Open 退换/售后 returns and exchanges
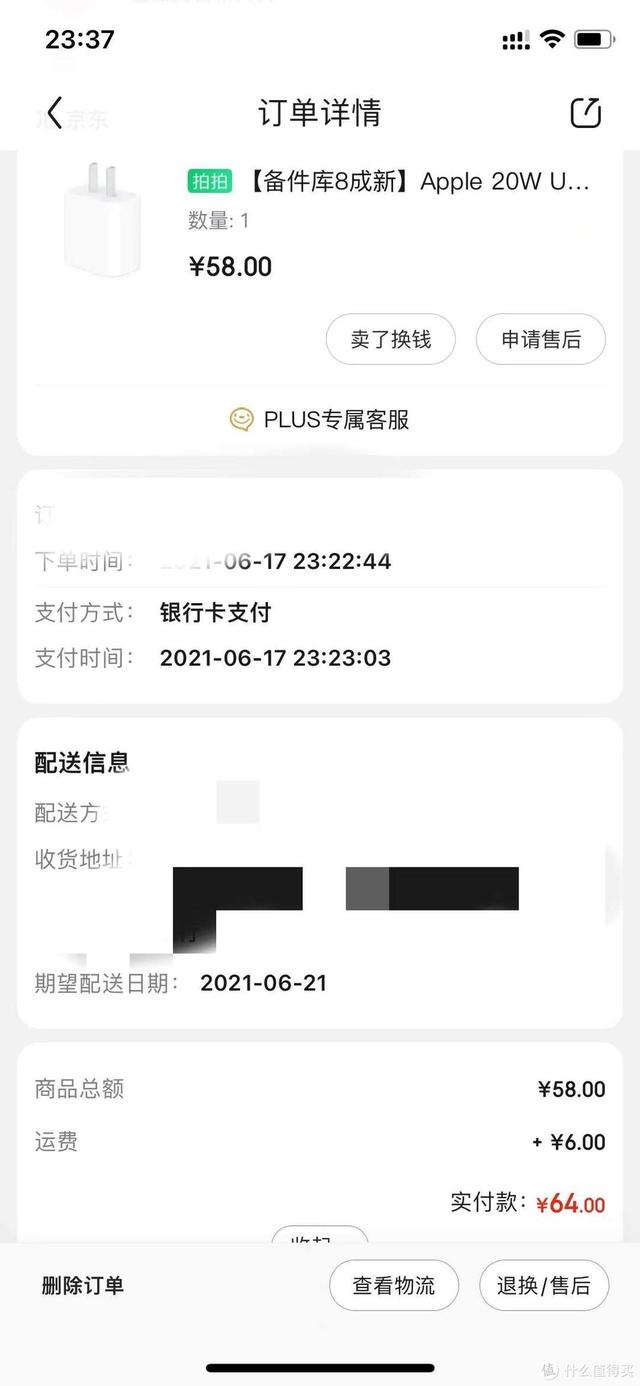The image size is (640, 1386). click(544, 1285)
